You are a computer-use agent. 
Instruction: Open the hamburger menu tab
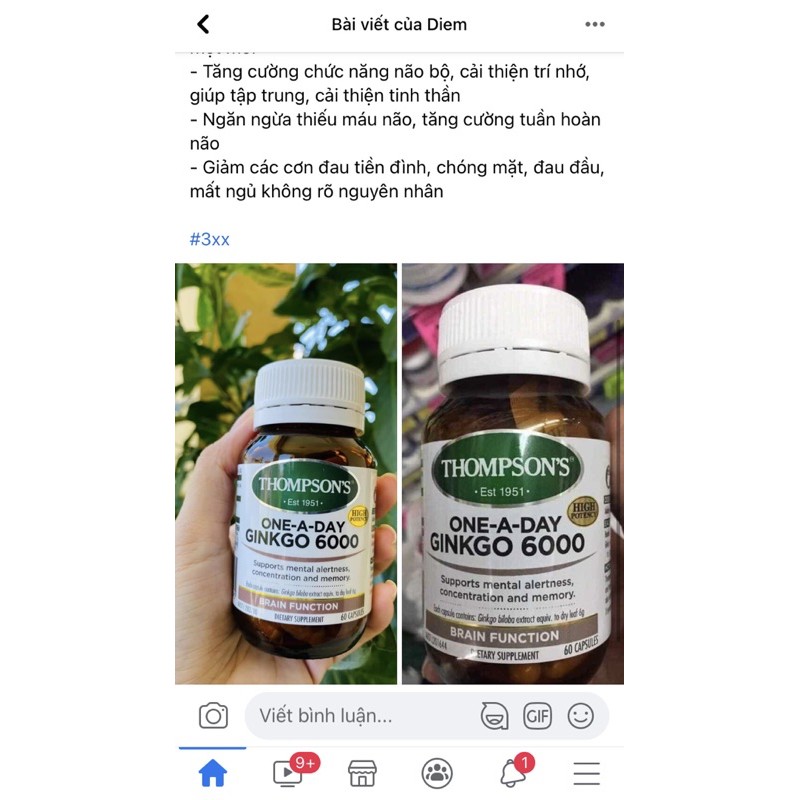coord(587,773)
